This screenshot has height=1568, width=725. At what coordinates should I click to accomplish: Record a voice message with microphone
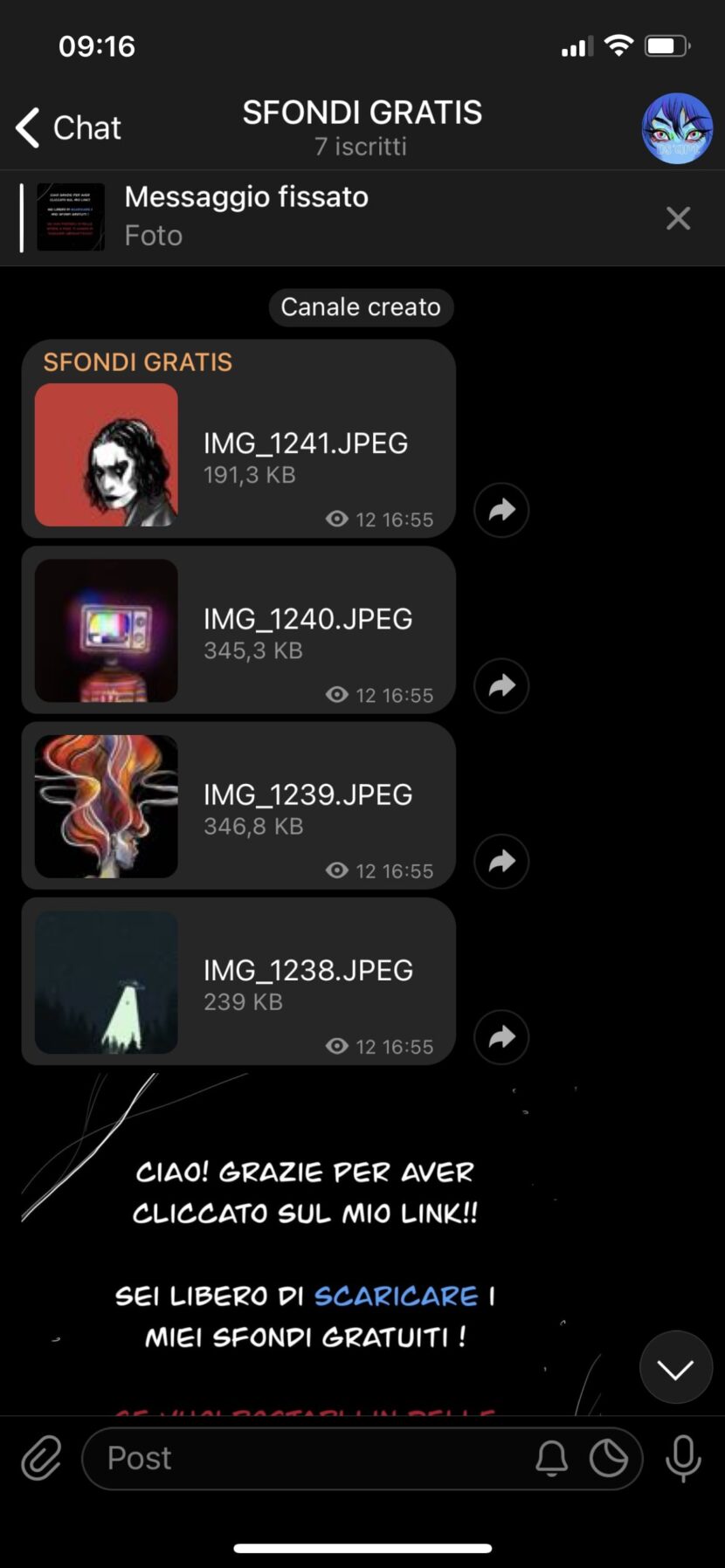(683, 1458)
